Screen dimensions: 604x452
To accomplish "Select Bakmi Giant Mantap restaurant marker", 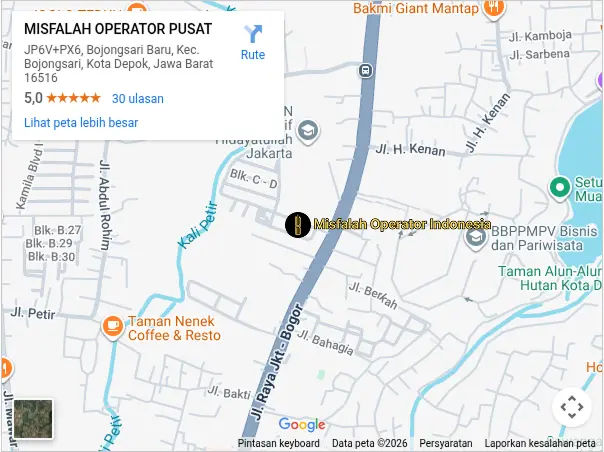I will pos(491,9).
